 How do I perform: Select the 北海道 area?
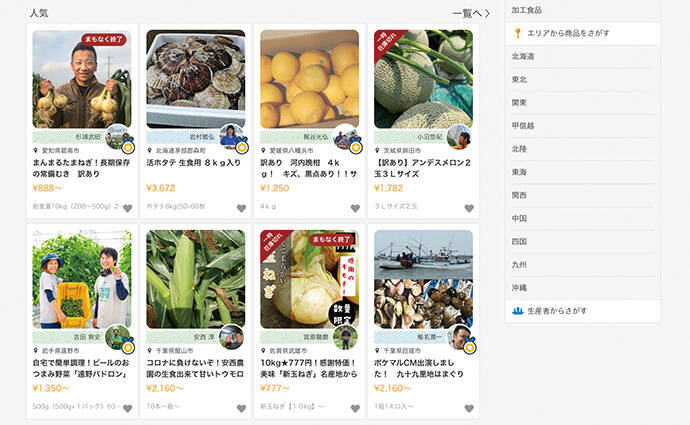[x=522, y=56]
